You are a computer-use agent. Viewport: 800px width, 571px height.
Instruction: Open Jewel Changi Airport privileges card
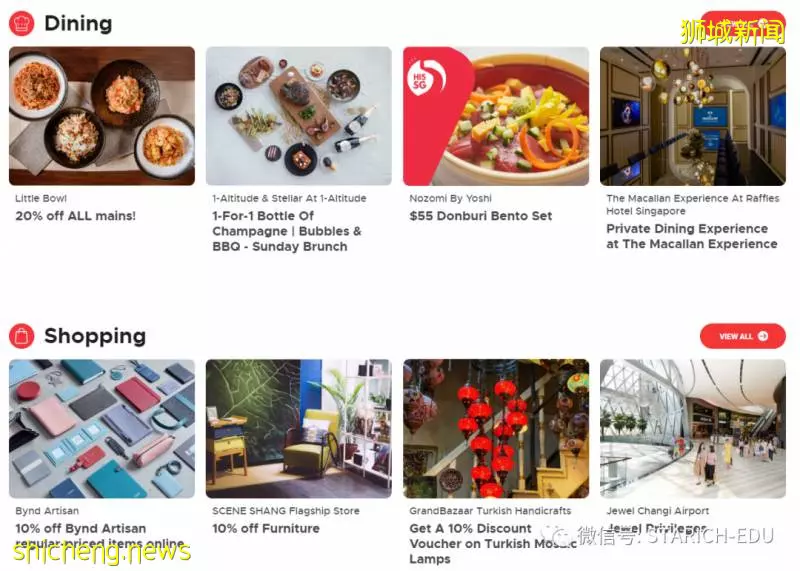(x=692, y=429)
